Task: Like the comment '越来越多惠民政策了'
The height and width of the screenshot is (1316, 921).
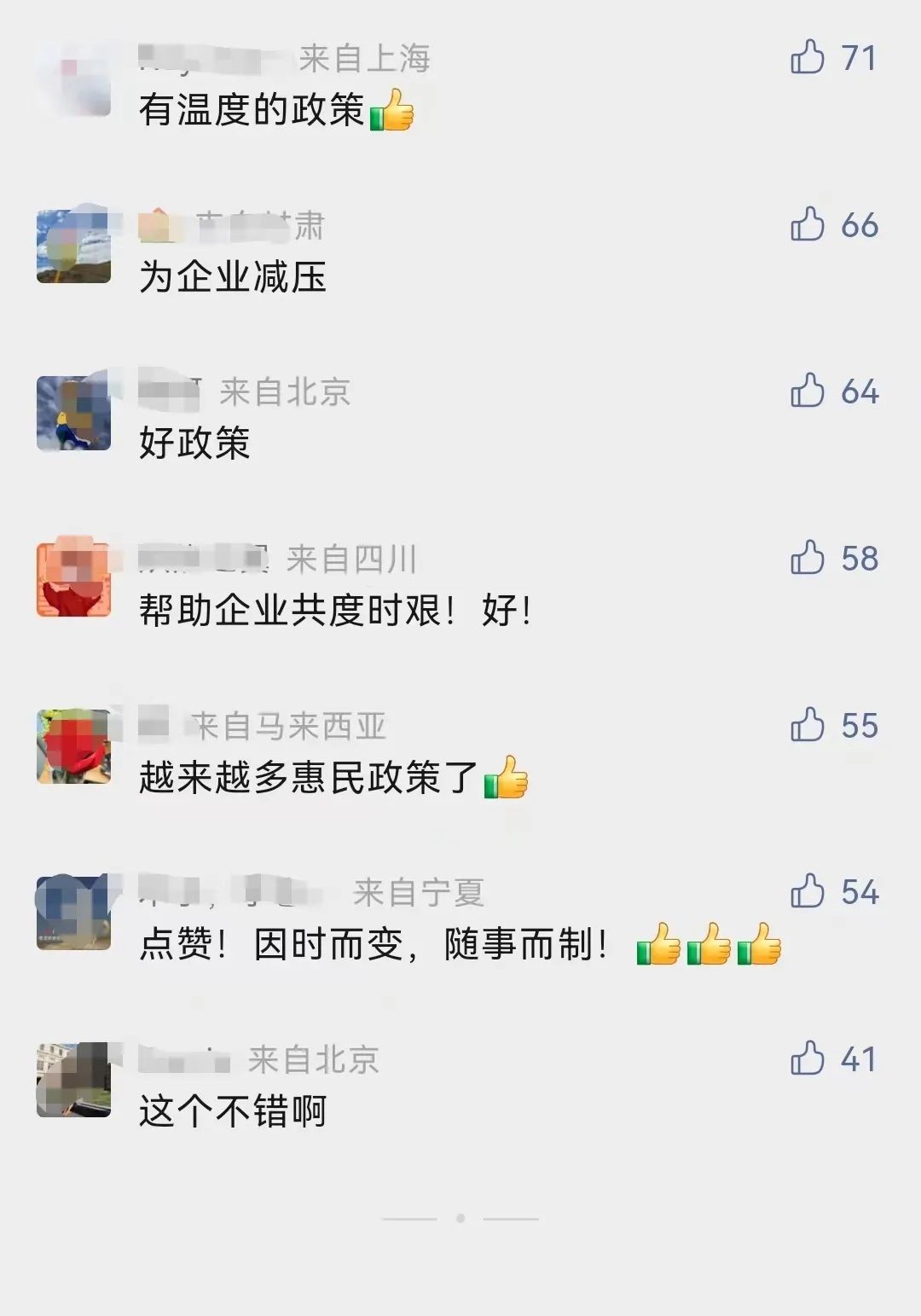Action: 807,725
